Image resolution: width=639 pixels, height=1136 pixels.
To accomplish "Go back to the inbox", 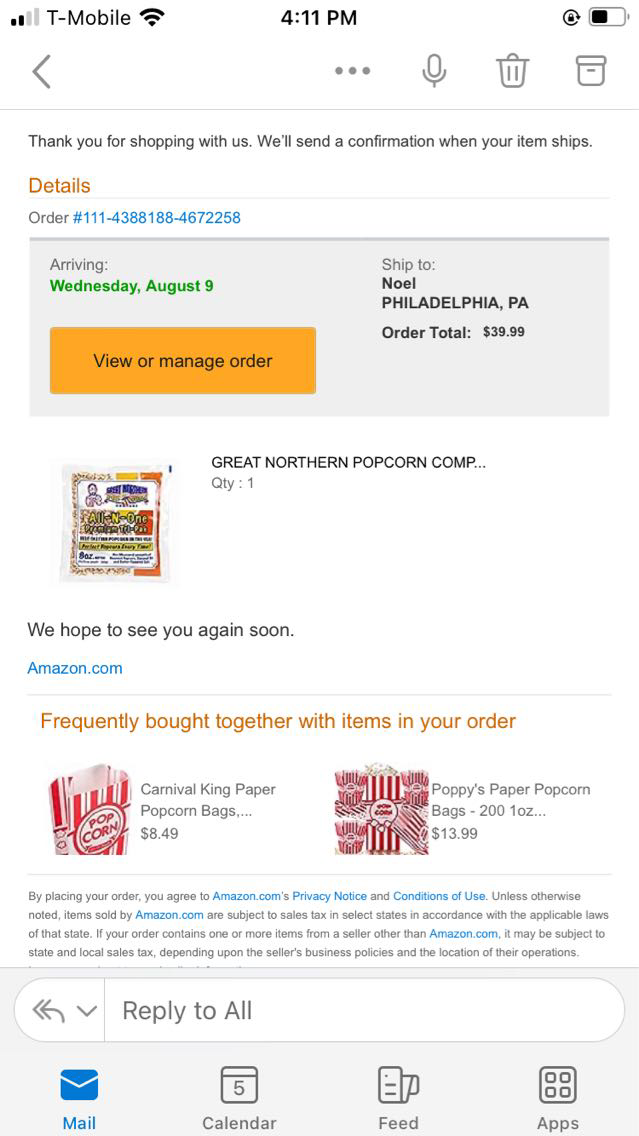I will (41, 71).
